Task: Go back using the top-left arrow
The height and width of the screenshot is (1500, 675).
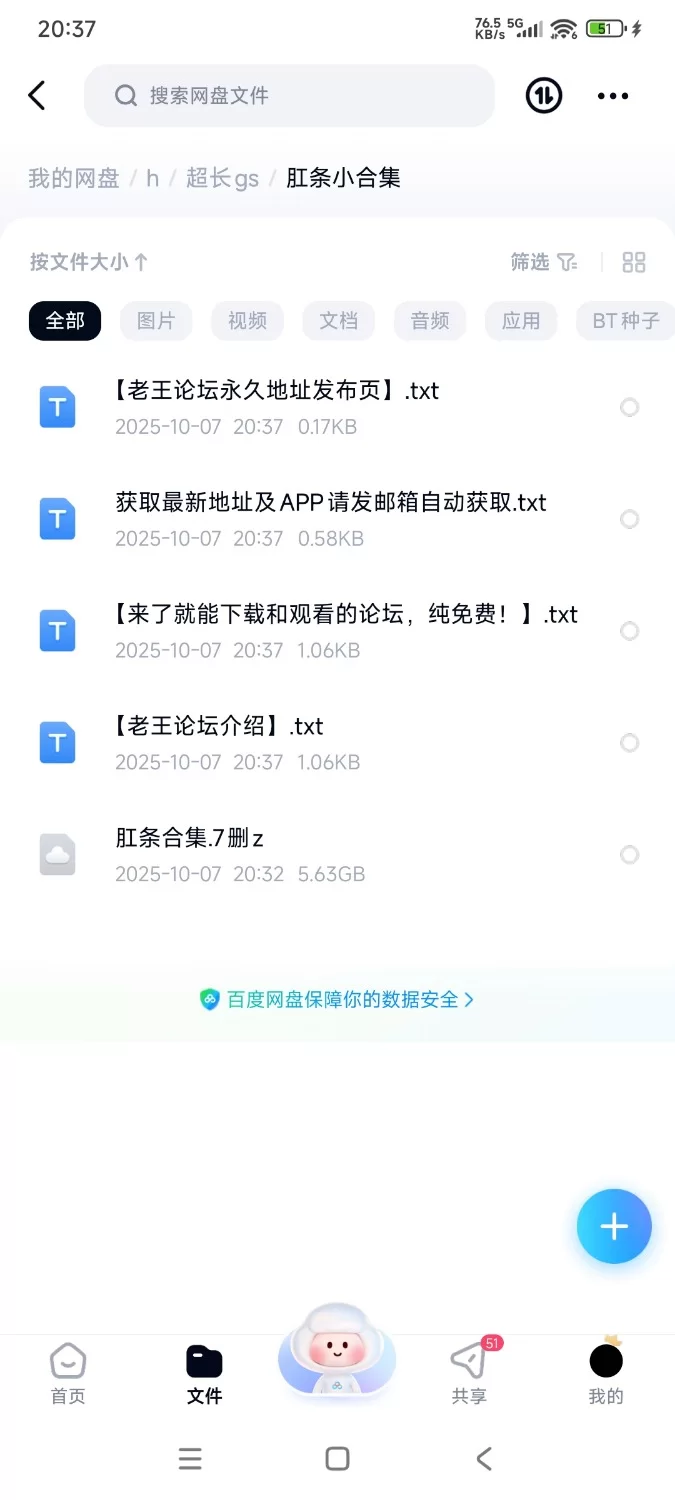Action: pyautogui.click(x=37, y=96)
